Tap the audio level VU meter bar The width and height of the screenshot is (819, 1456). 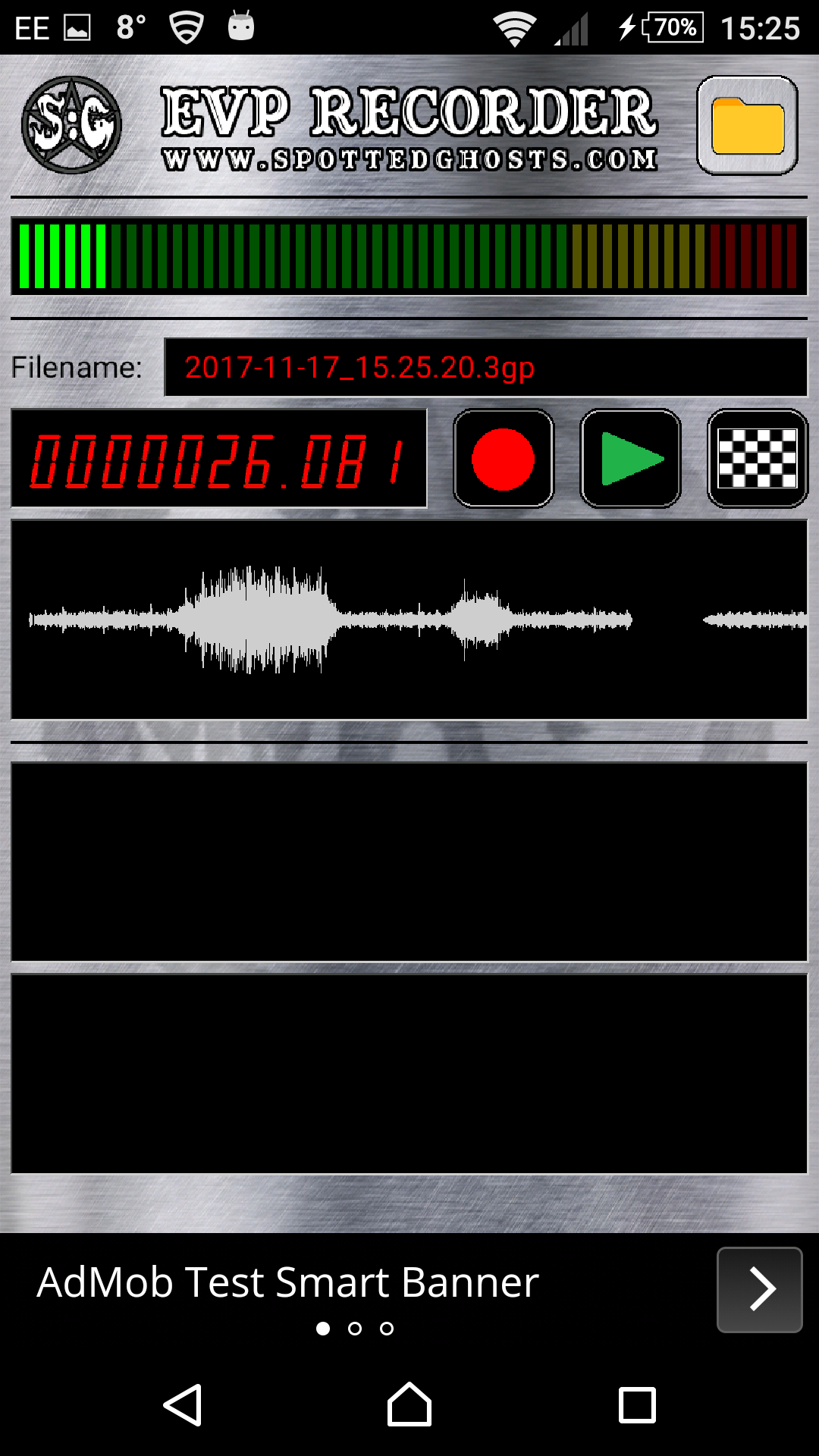tap(409, 256)
